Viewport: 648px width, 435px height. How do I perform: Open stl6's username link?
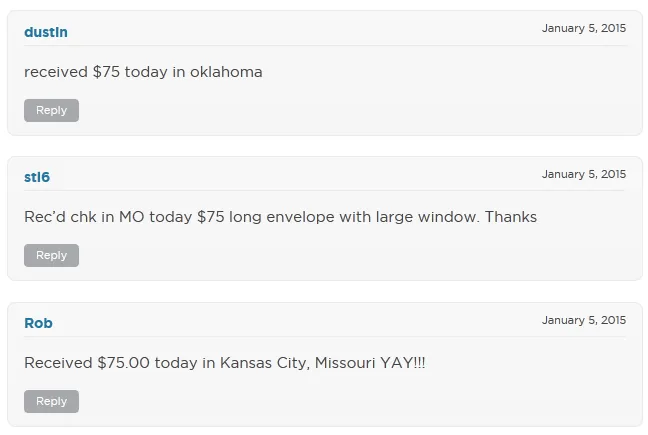click(x=37, y=177)
